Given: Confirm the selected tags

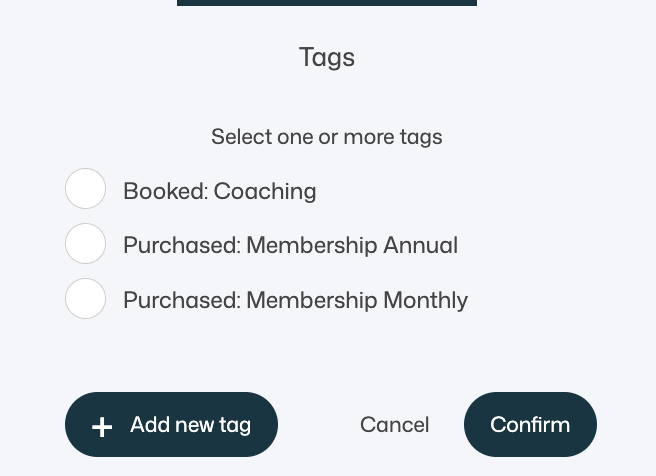Looking at the screenshot, I should tap(530, 425).
